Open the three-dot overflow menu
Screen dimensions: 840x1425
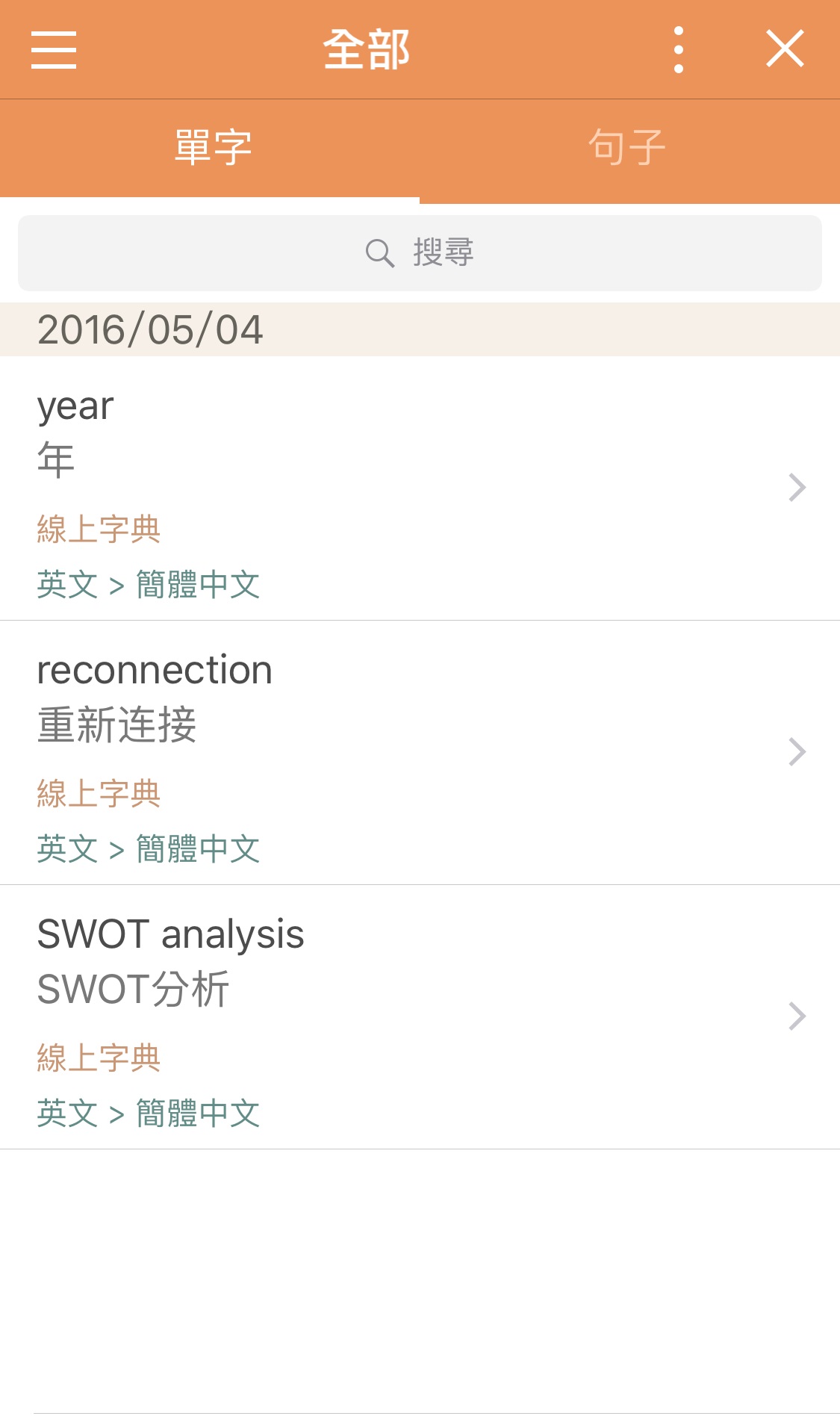678,50
